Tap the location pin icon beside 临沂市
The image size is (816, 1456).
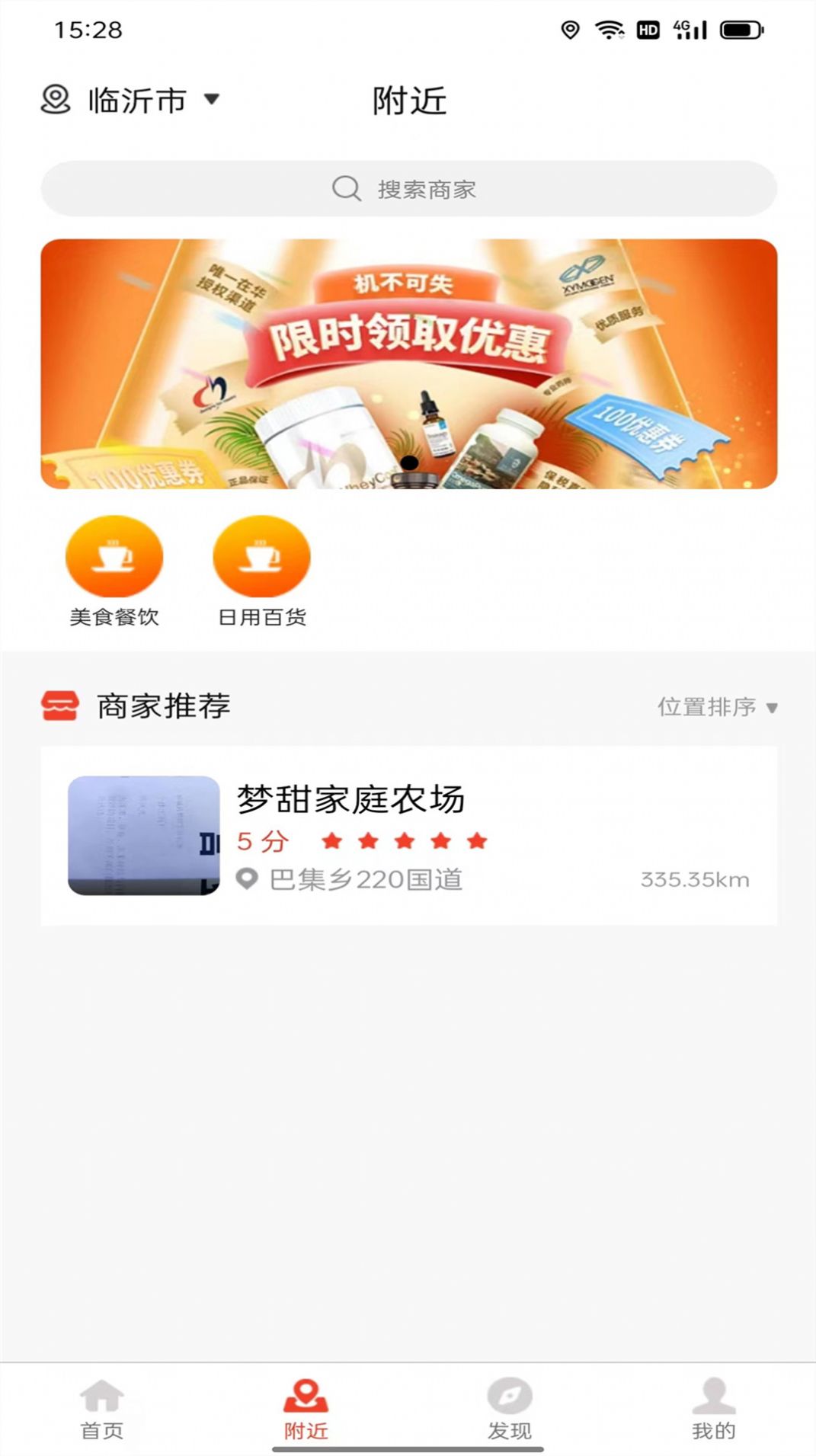click(x=54, y=100)
